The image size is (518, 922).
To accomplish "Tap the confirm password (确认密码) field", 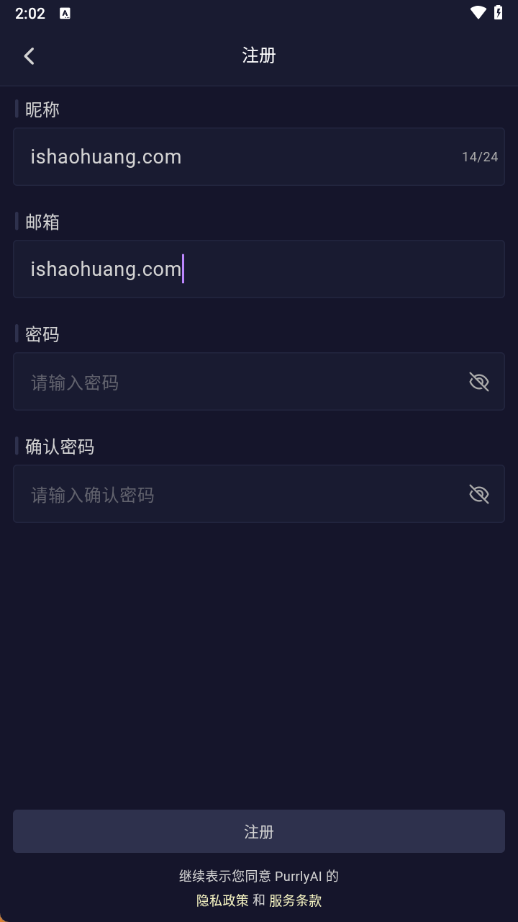I will (259, 494).
